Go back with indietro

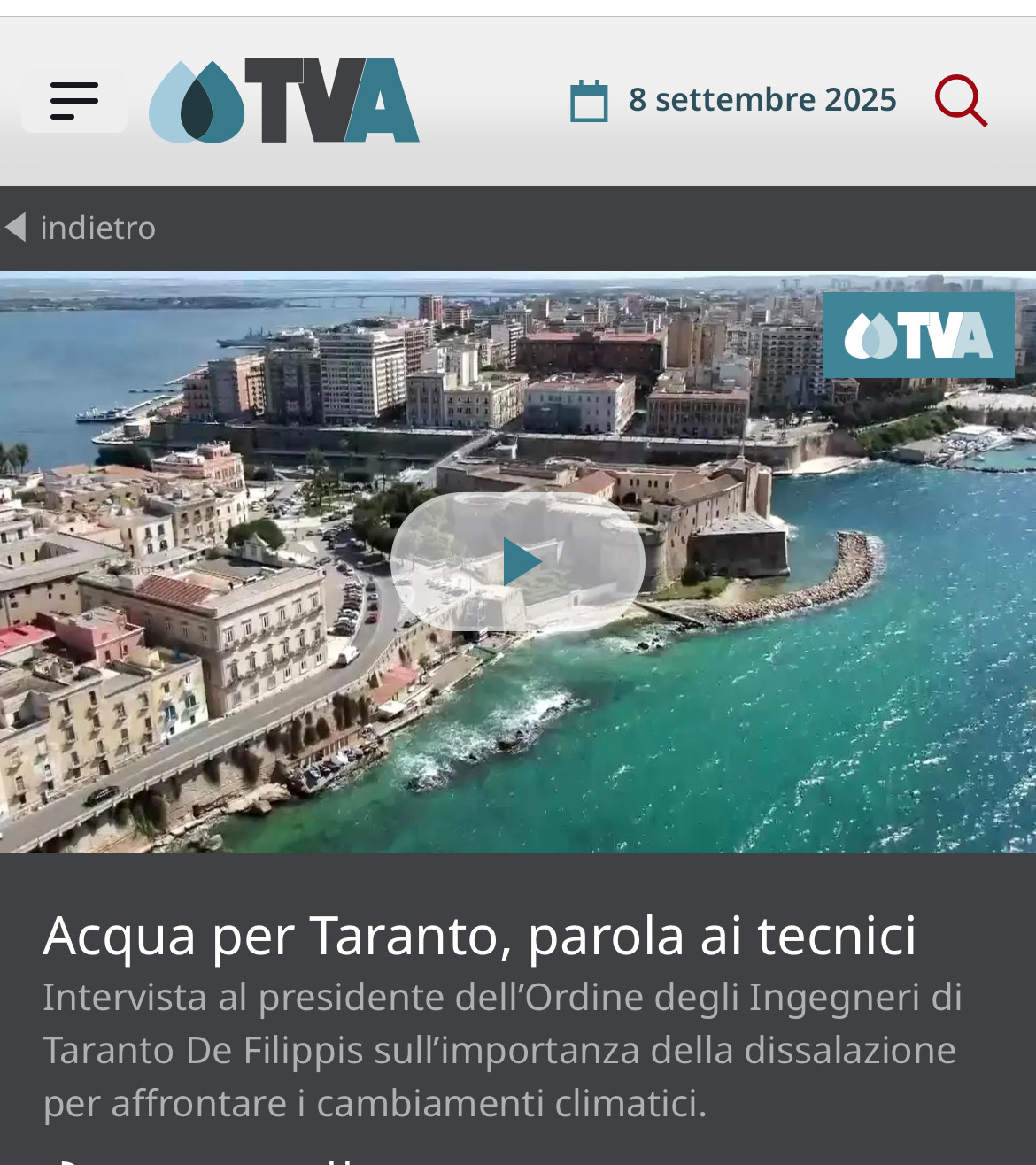(x=81, y=228)
